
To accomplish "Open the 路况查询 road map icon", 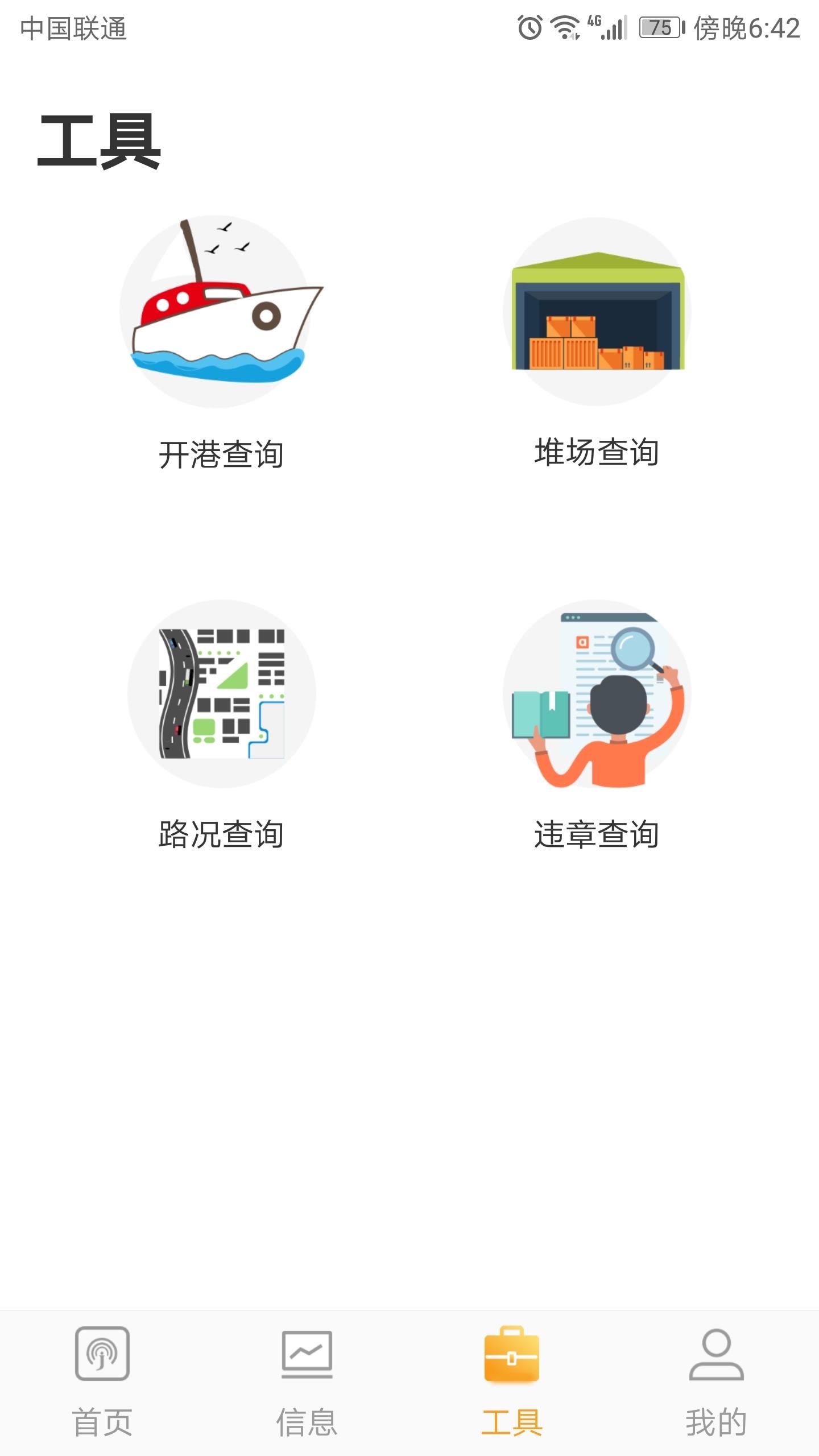I will pos(222,694).
